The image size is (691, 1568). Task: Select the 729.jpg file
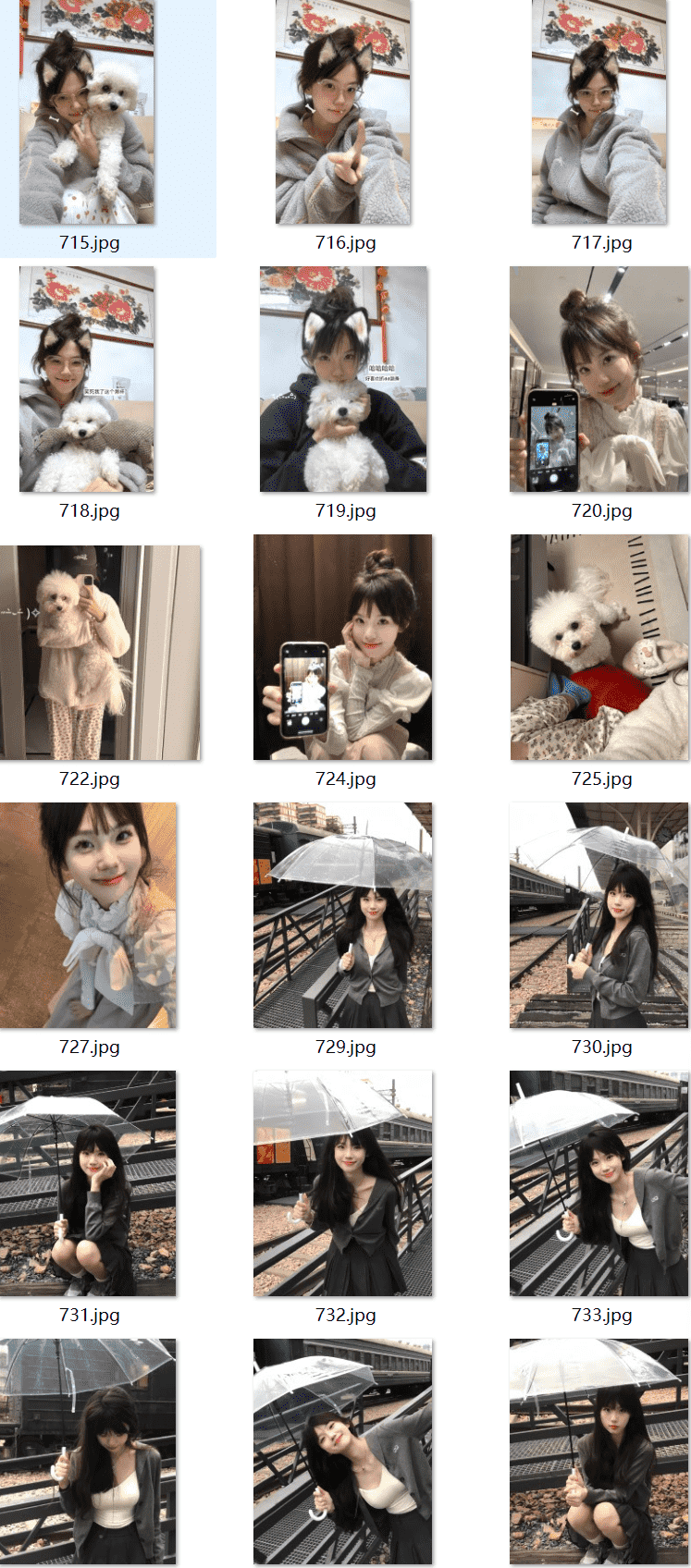coord(343,915)
